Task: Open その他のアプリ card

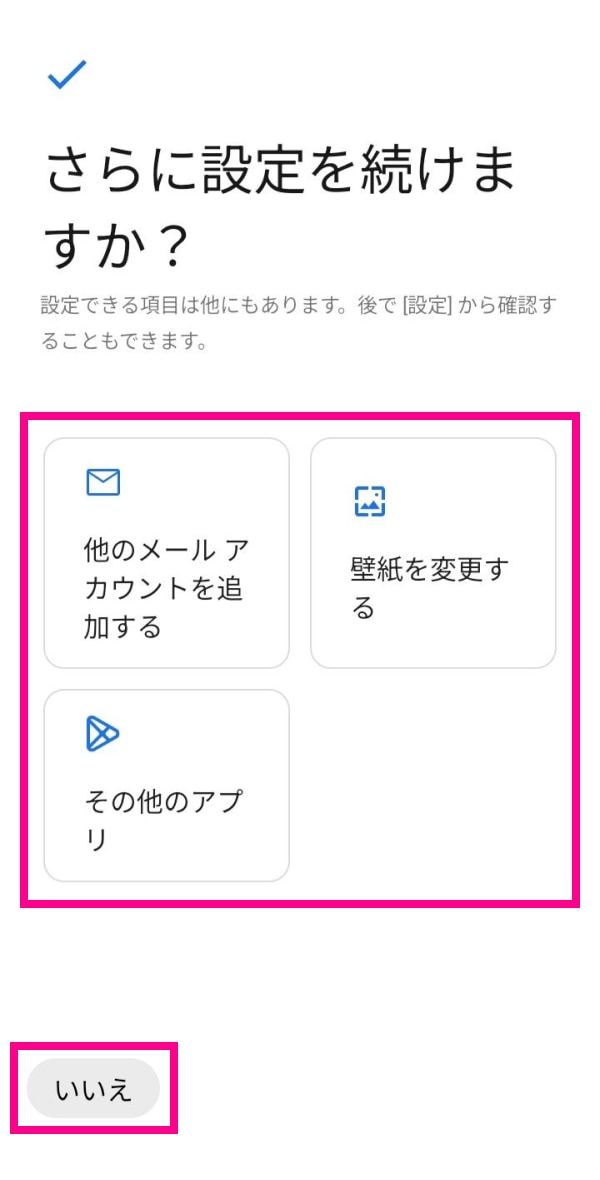Action: point(166,785)
